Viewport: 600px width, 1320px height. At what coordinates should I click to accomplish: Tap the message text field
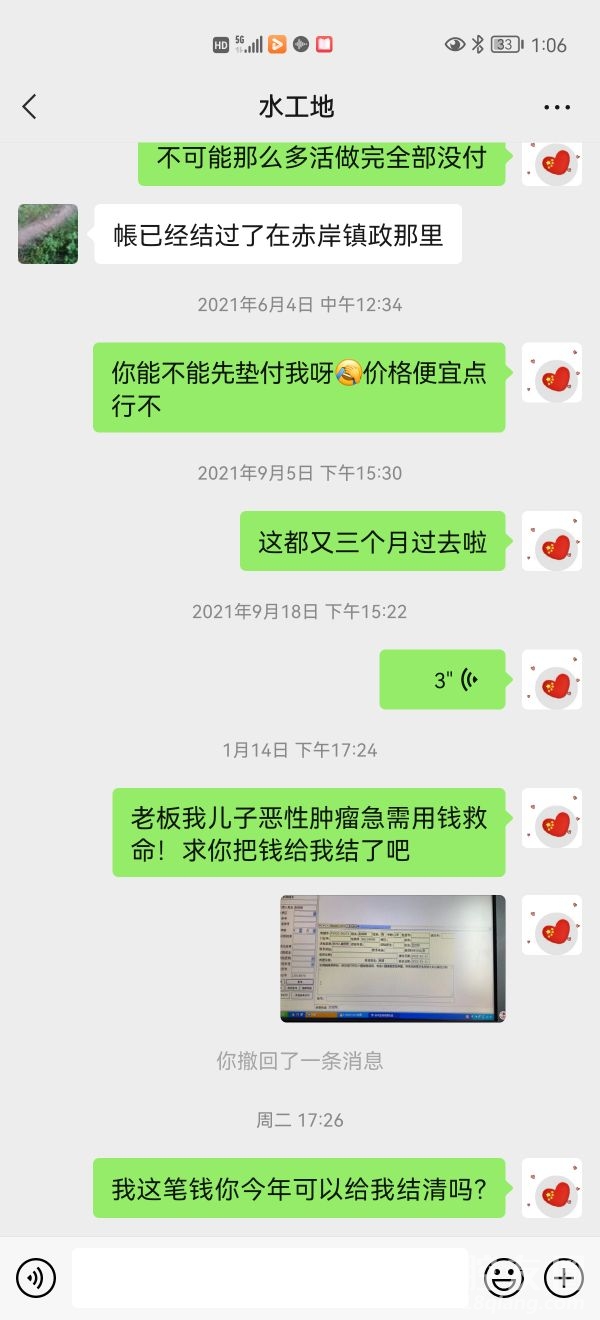click(270, 1277)
